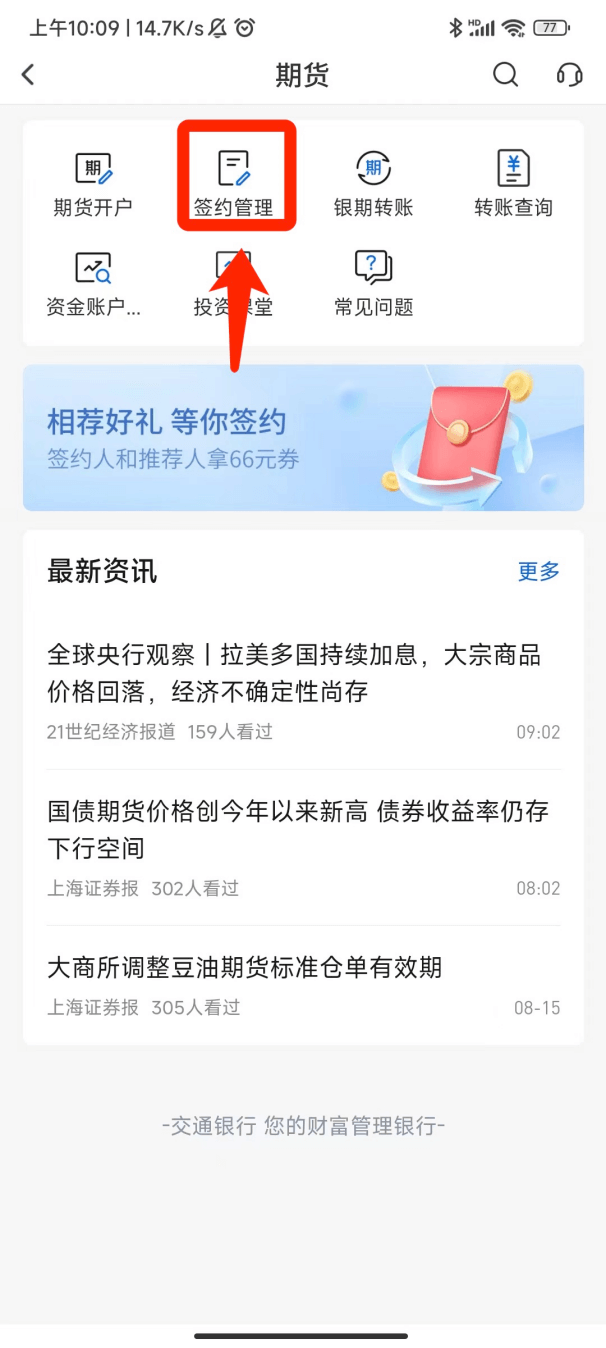Open 大商所调整豆油期货标准仓单有效期 article
The height and width of the screenshot is (1348, 606).
click(x=245, y=967)
